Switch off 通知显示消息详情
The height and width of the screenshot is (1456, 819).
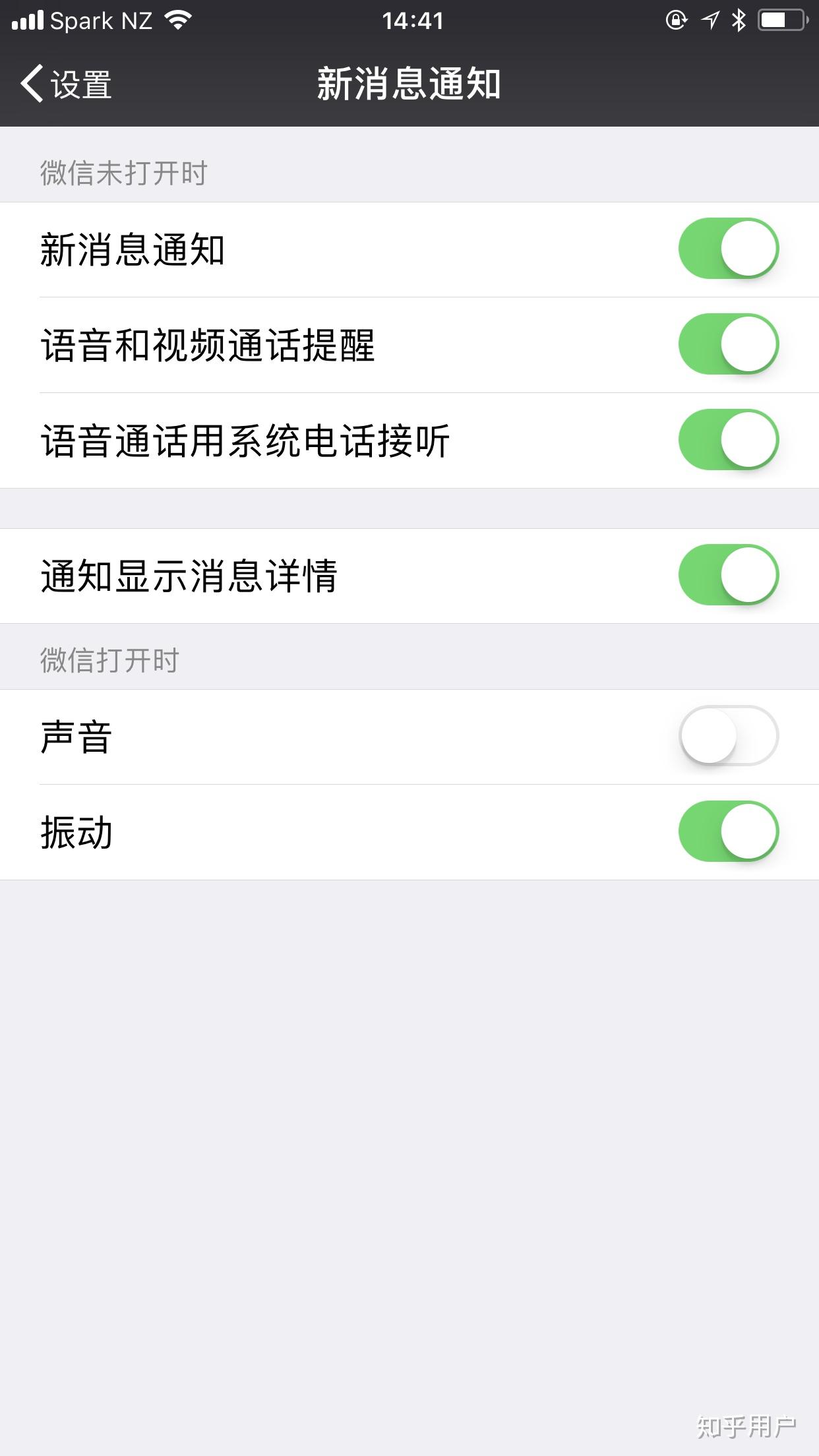pos(728,575)
